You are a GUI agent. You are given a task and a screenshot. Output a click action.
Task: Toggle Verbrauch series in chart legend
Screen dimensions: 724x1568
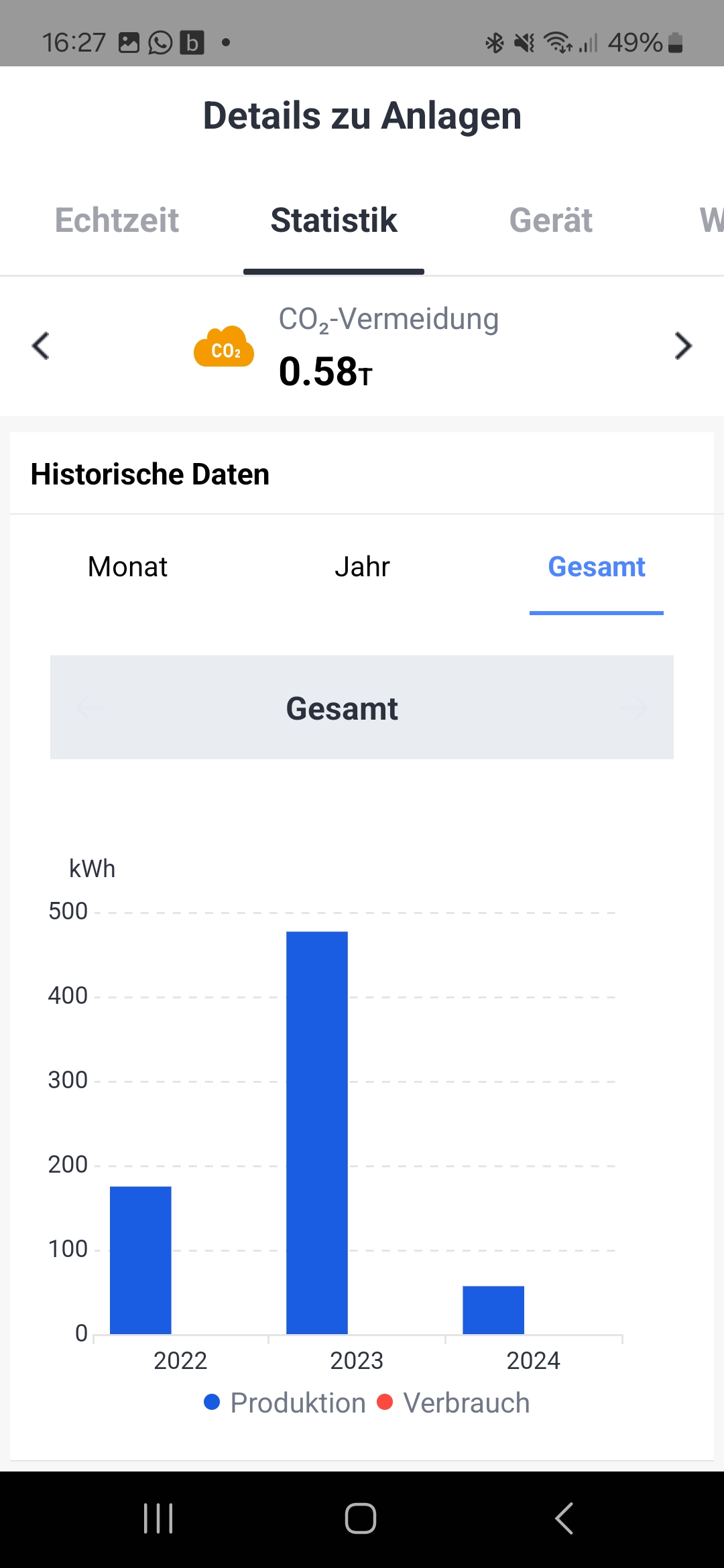click(453, 1402)
